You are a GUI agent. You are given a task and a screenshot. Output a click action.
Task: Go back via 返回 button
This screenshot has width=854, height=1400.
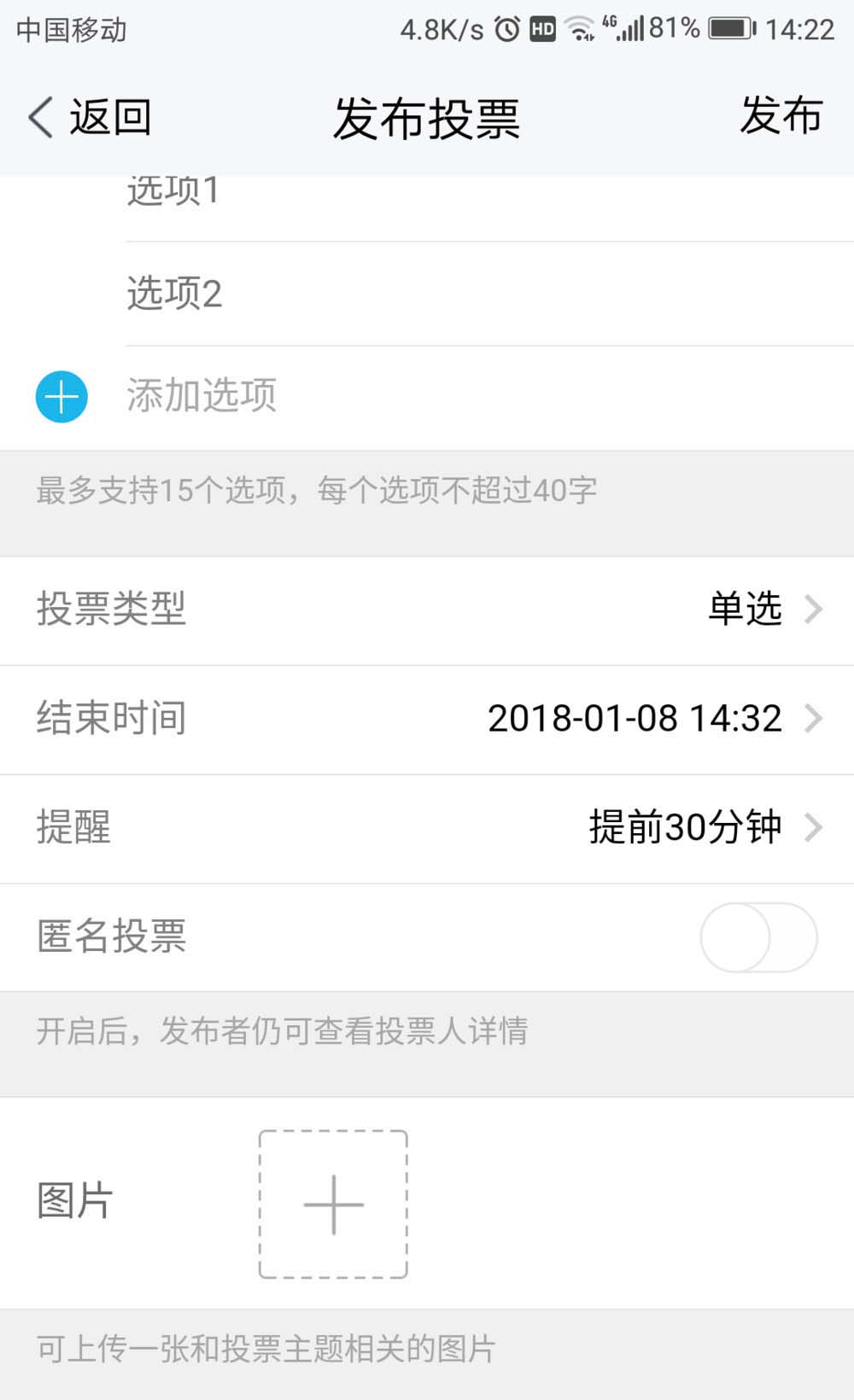[90, 117]
